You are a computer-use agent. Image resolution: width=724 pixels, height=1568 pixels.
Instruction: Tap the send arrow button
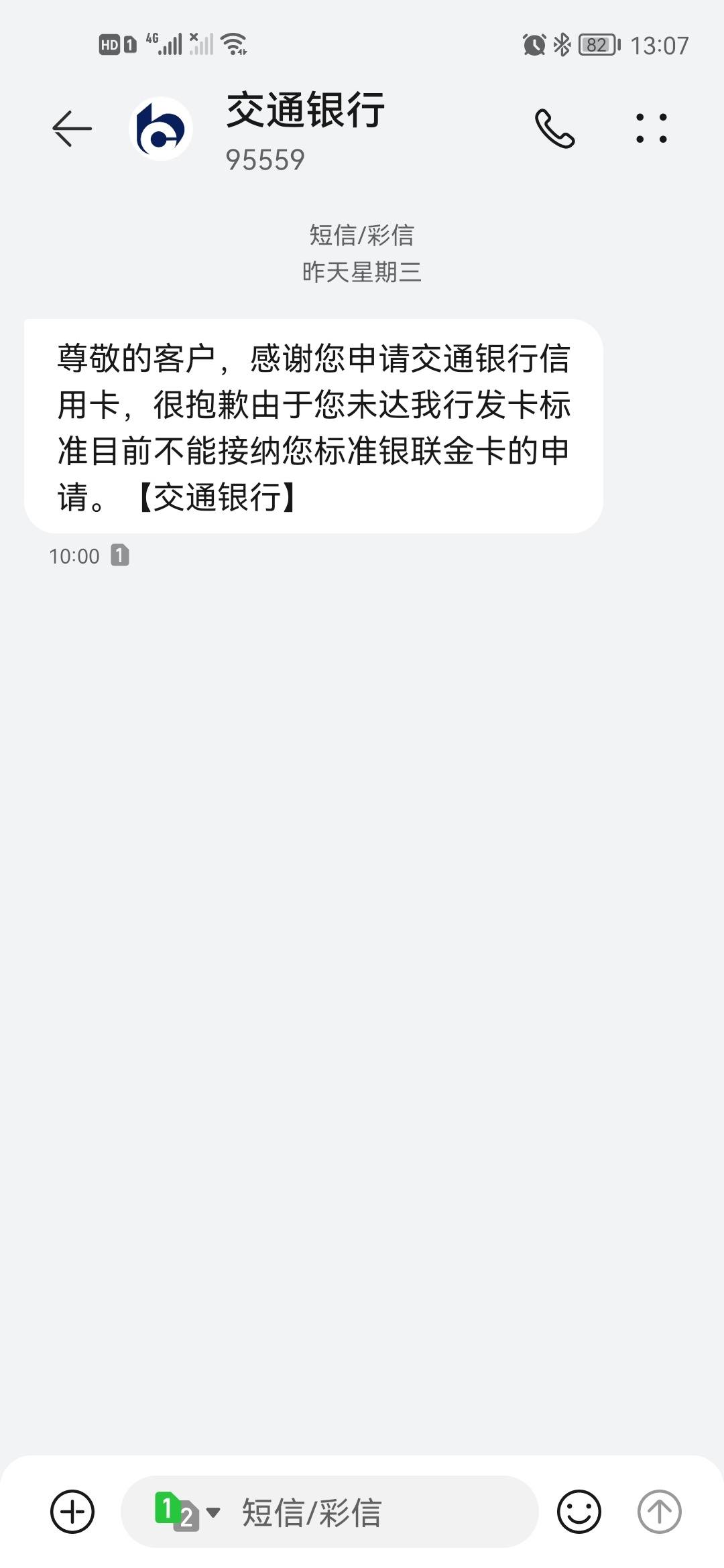tap(659, 1512)
